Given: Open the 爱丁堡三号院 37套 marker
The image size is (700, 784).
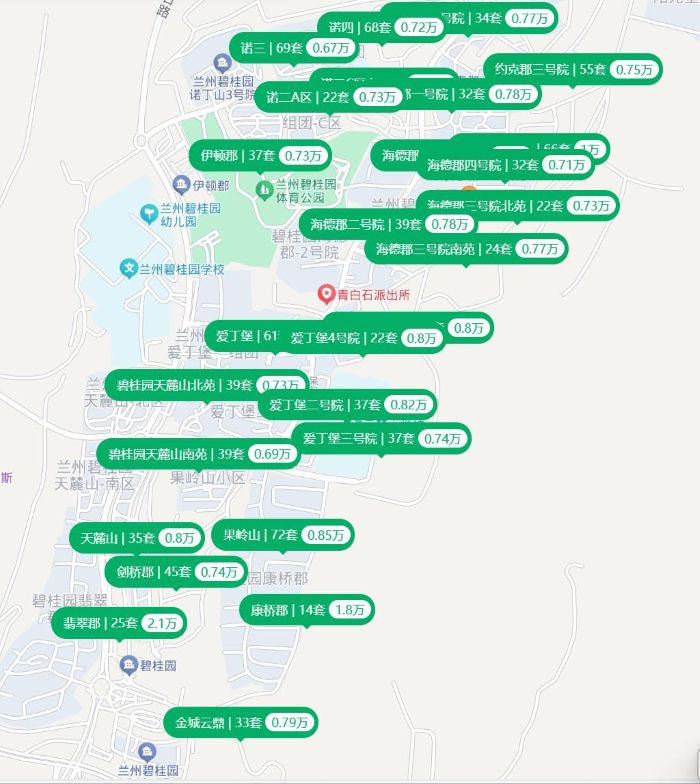Looking at the screenshot, I should (x=380, y=438).
